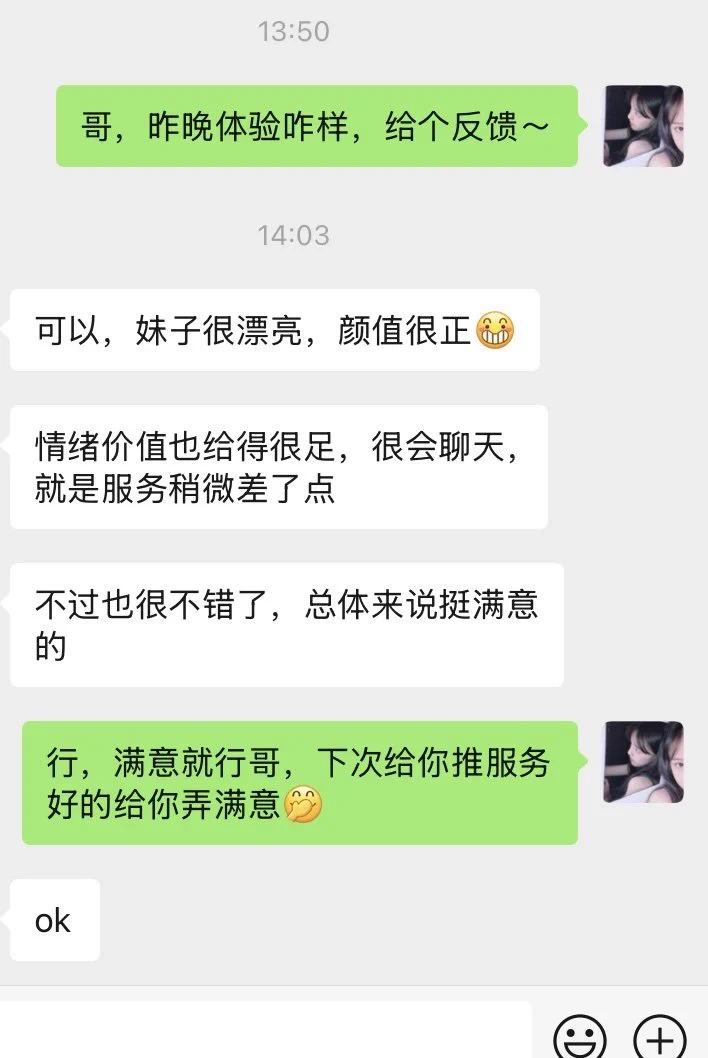Image resolution: width=708 pixels, height=1058 pixels.
Task: Focus the message text input field
Action: (265, 1032)
